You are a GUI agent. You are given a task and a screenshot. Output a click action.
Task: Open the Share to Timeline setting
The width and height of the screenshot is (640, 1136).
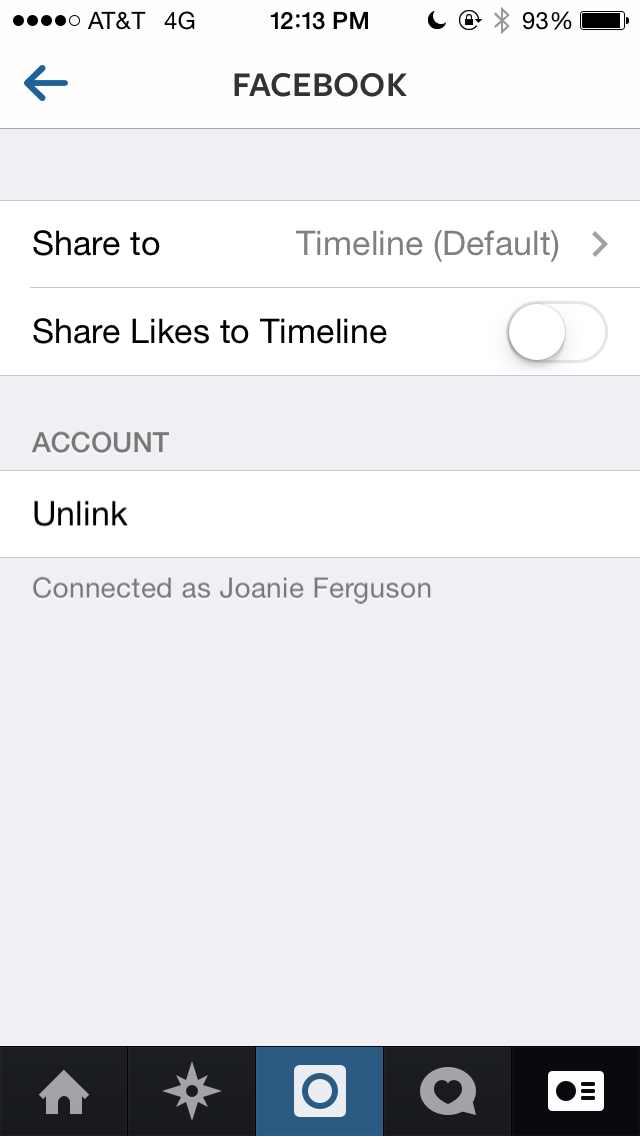(x=320, y=244)
